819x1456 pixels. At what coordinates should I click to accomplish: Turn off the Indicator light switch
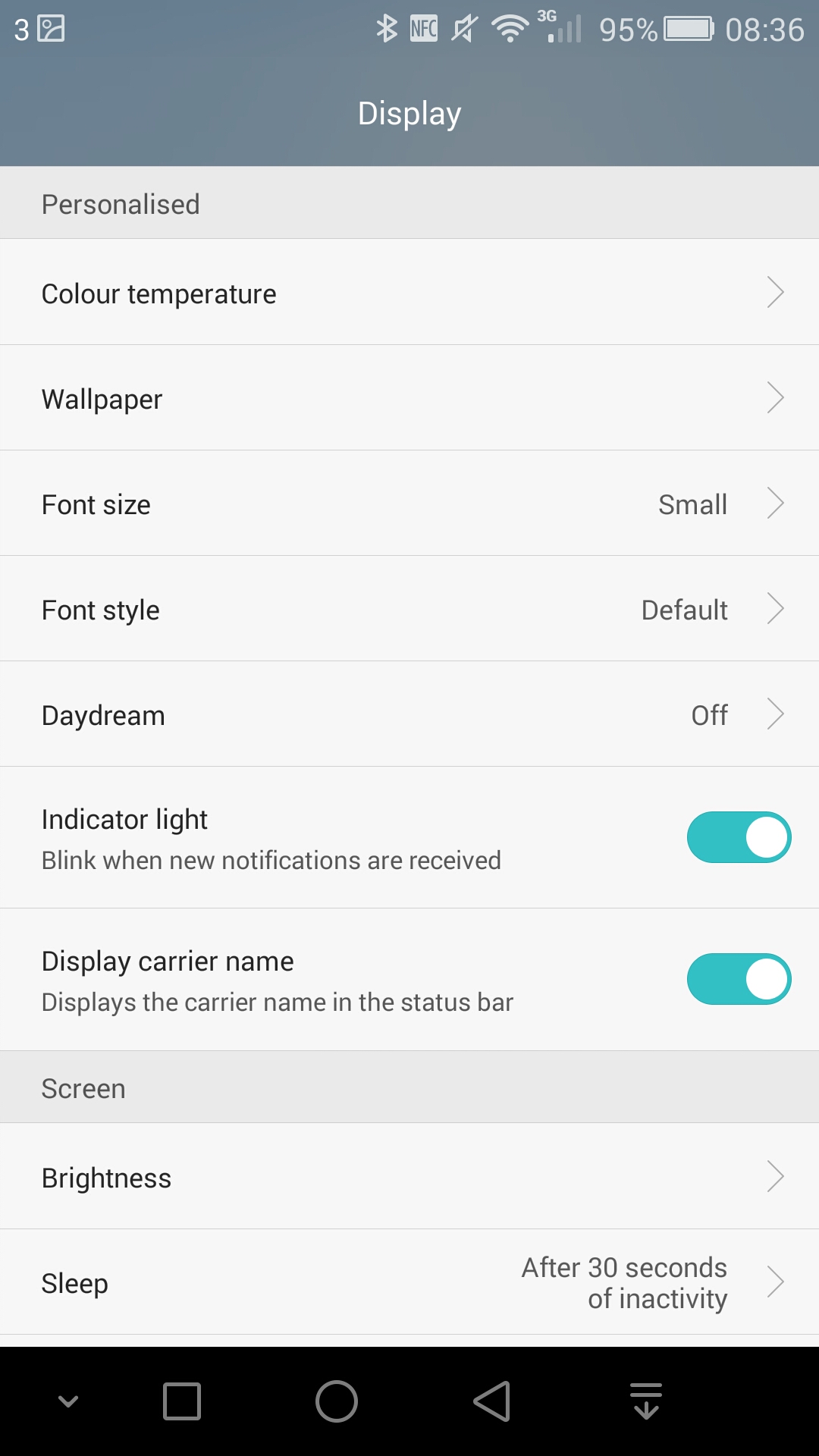tap(739, 837)
